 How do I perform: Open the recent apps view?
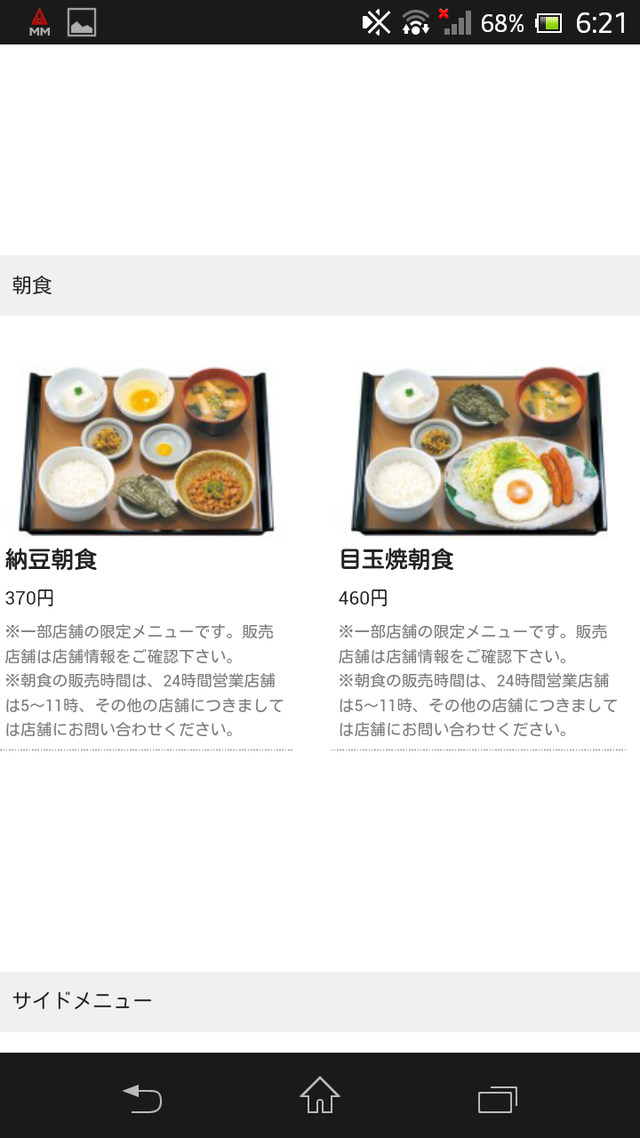497,1098
